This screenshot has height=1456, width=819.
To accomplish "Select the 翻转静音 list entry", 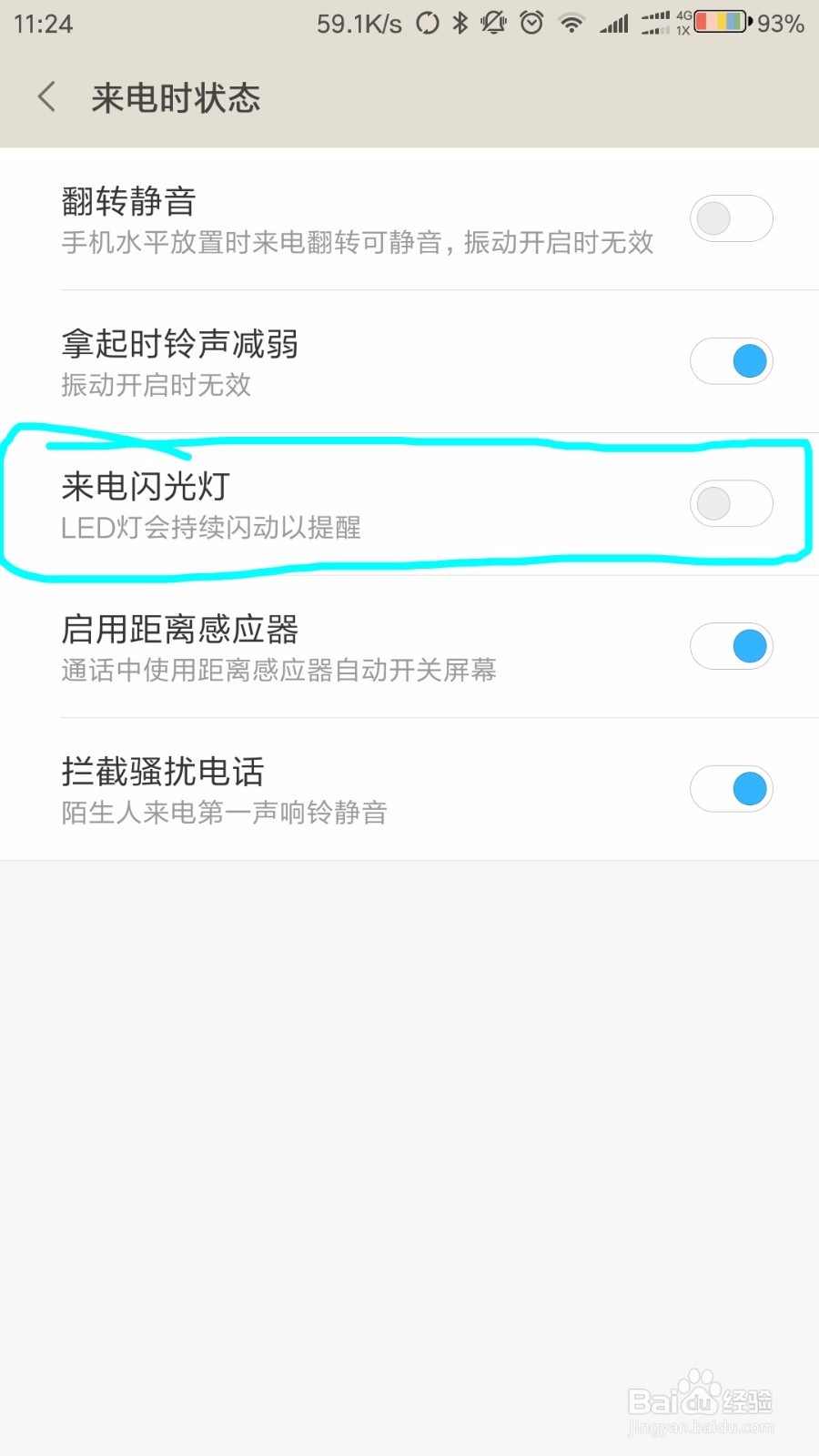I will click(x=273, y=218).
